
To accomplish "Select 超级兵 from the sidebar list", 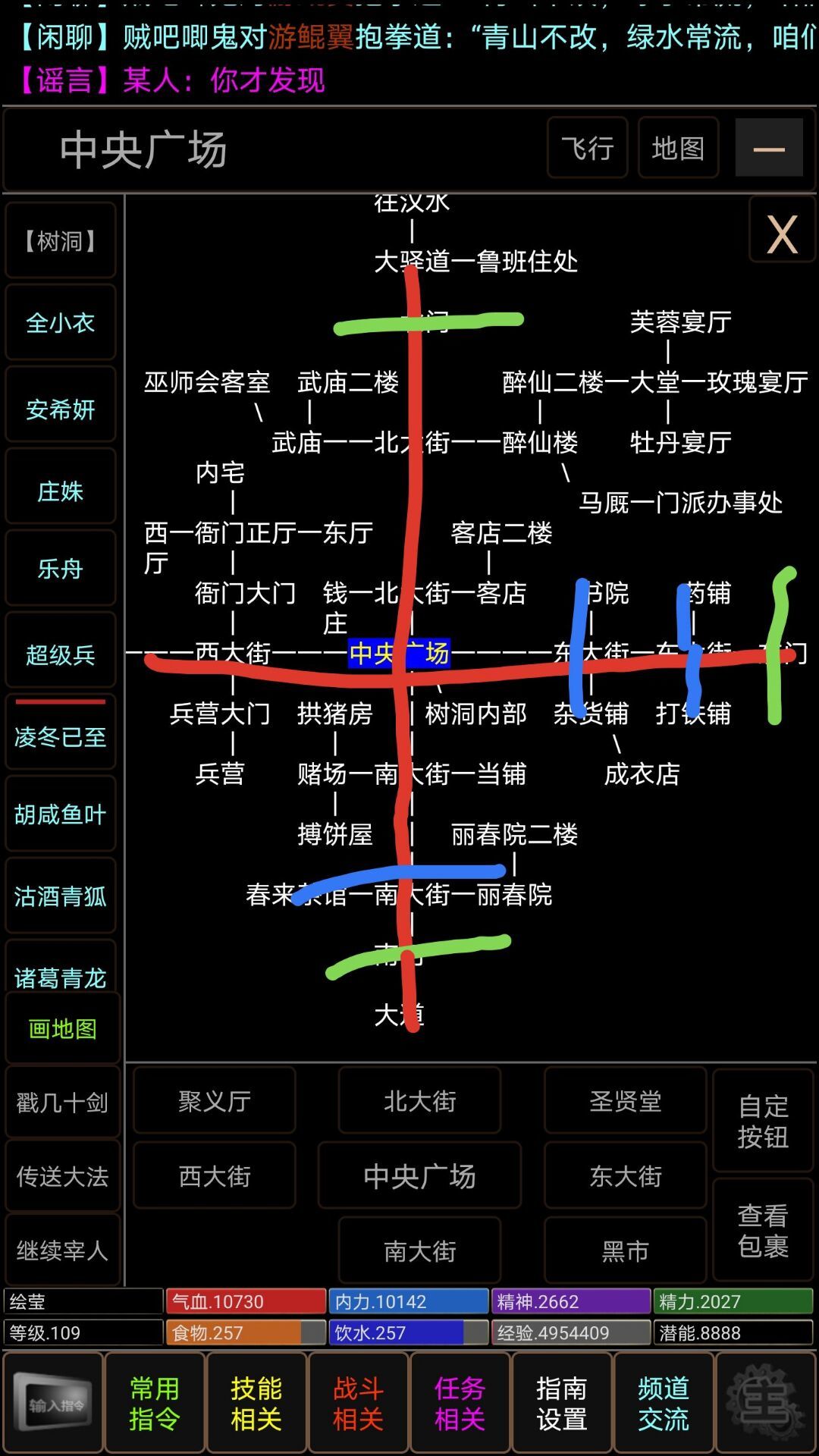I will [60, 651].
